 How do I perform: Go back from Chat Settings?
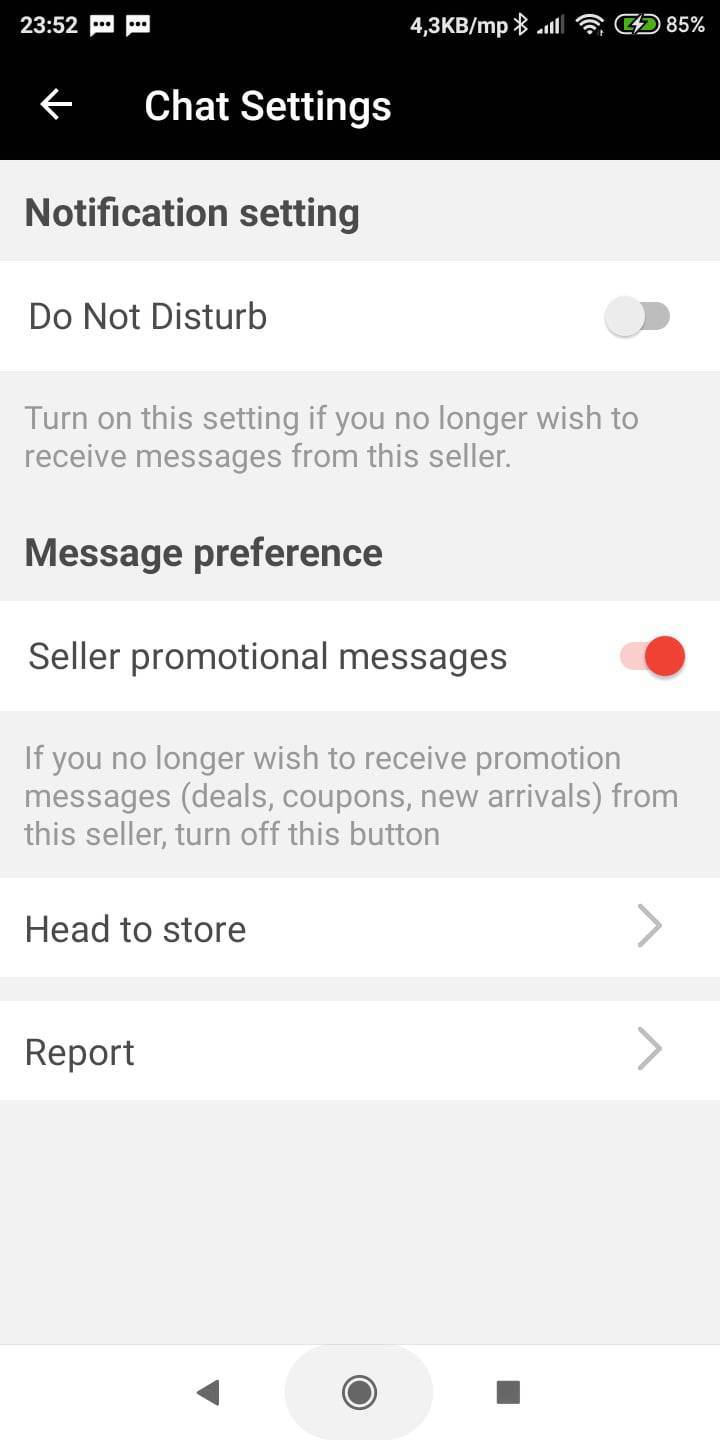pyautogui.click(x=56, y=105)
